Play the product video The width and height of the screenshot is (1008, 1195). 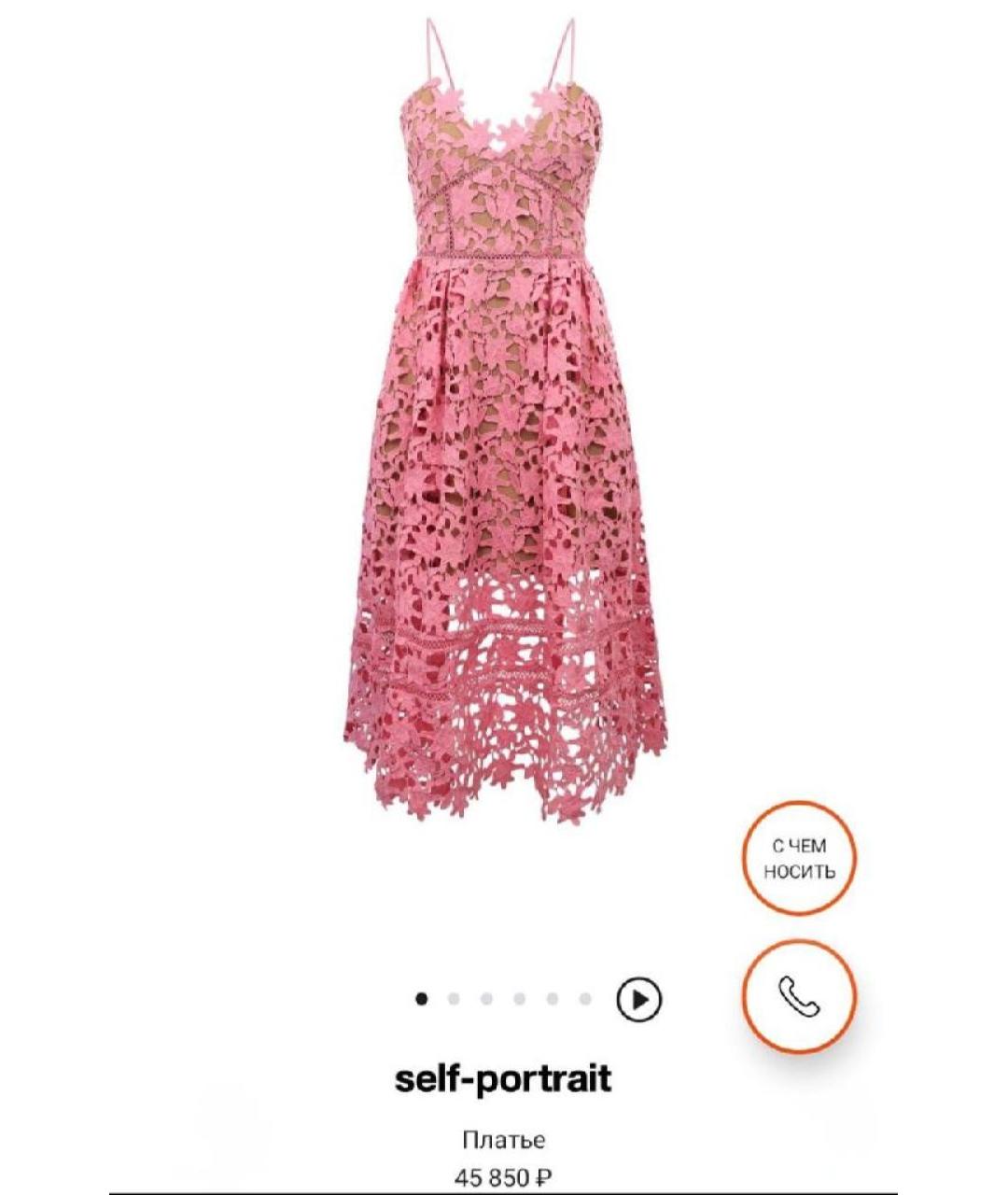click(x=638, y=999)
